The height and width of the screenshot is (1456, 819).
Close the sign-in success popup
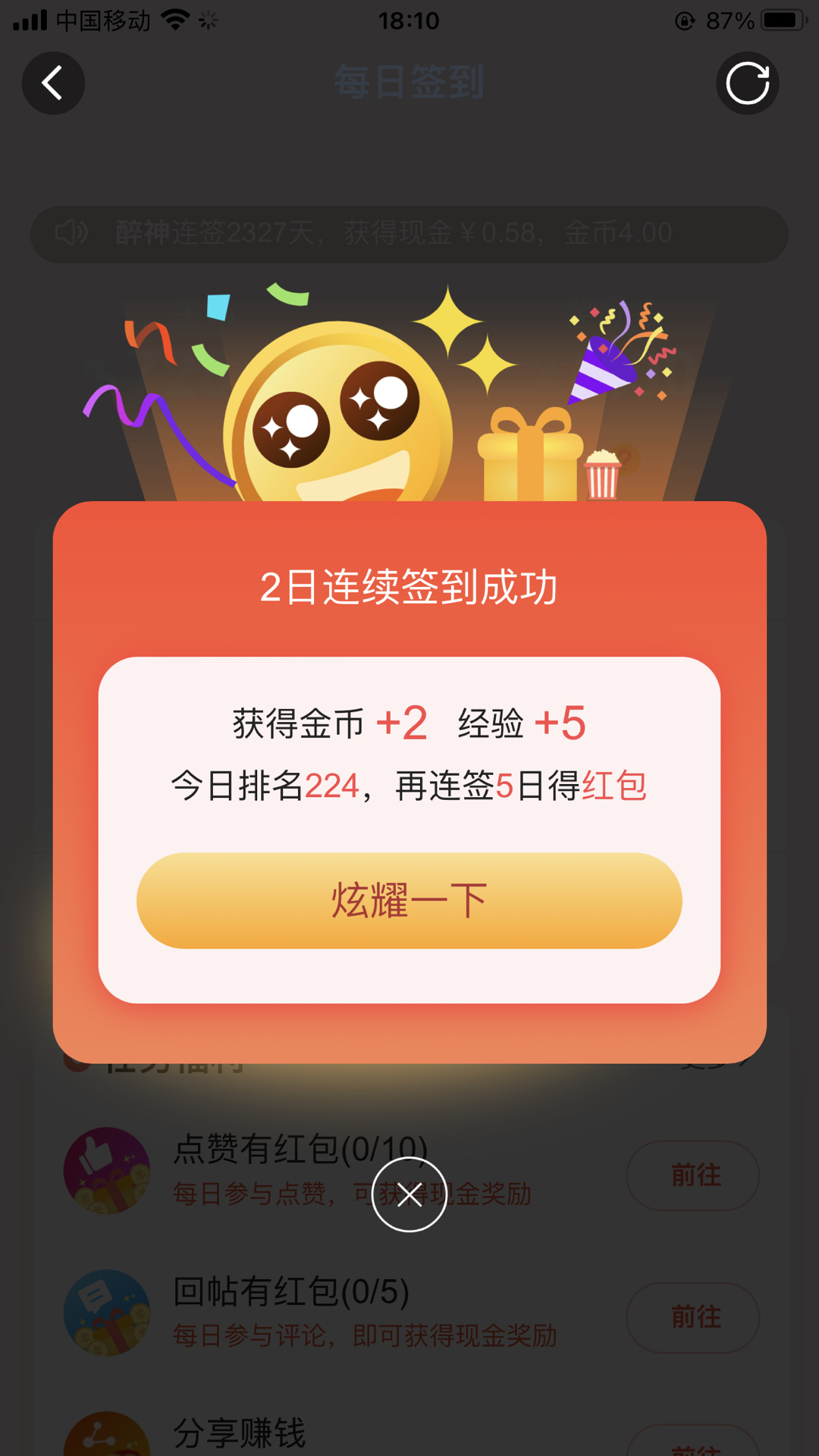pyautogui.click(x=409, y=1194)
